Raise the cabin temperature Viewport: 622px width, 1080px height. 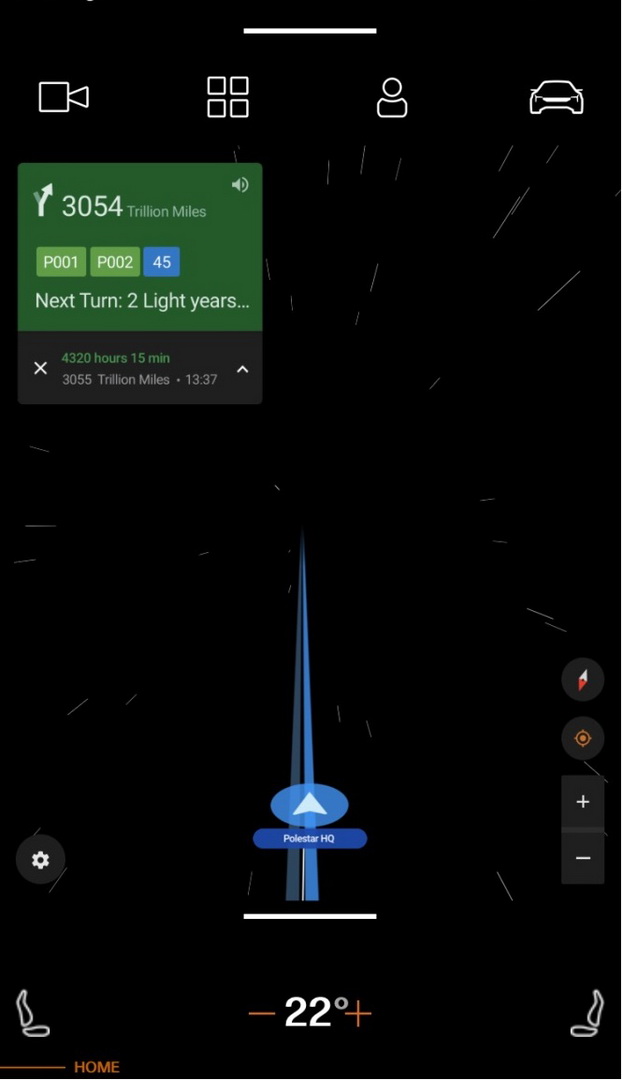coord(359,1013)
